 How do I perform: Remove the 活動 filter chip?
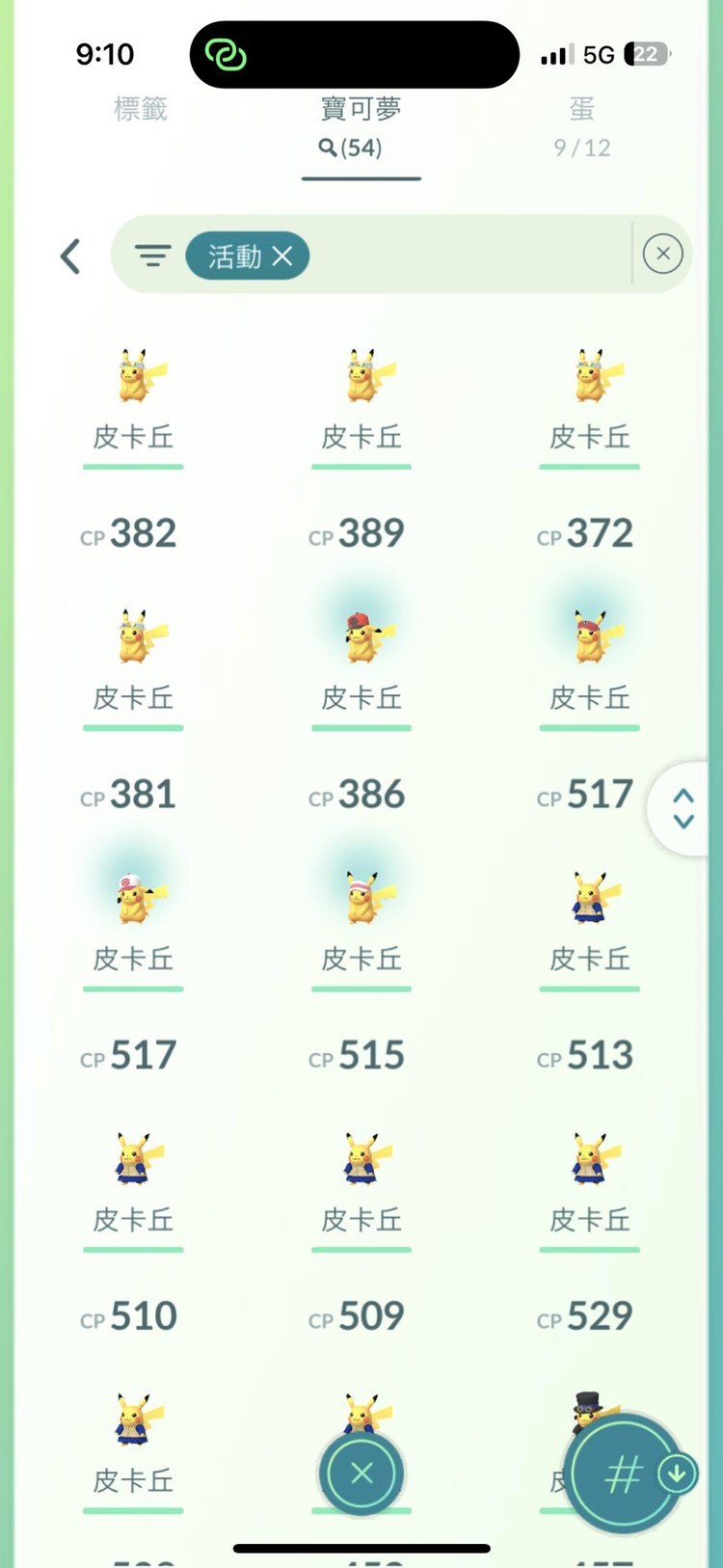tap(282, 256)
